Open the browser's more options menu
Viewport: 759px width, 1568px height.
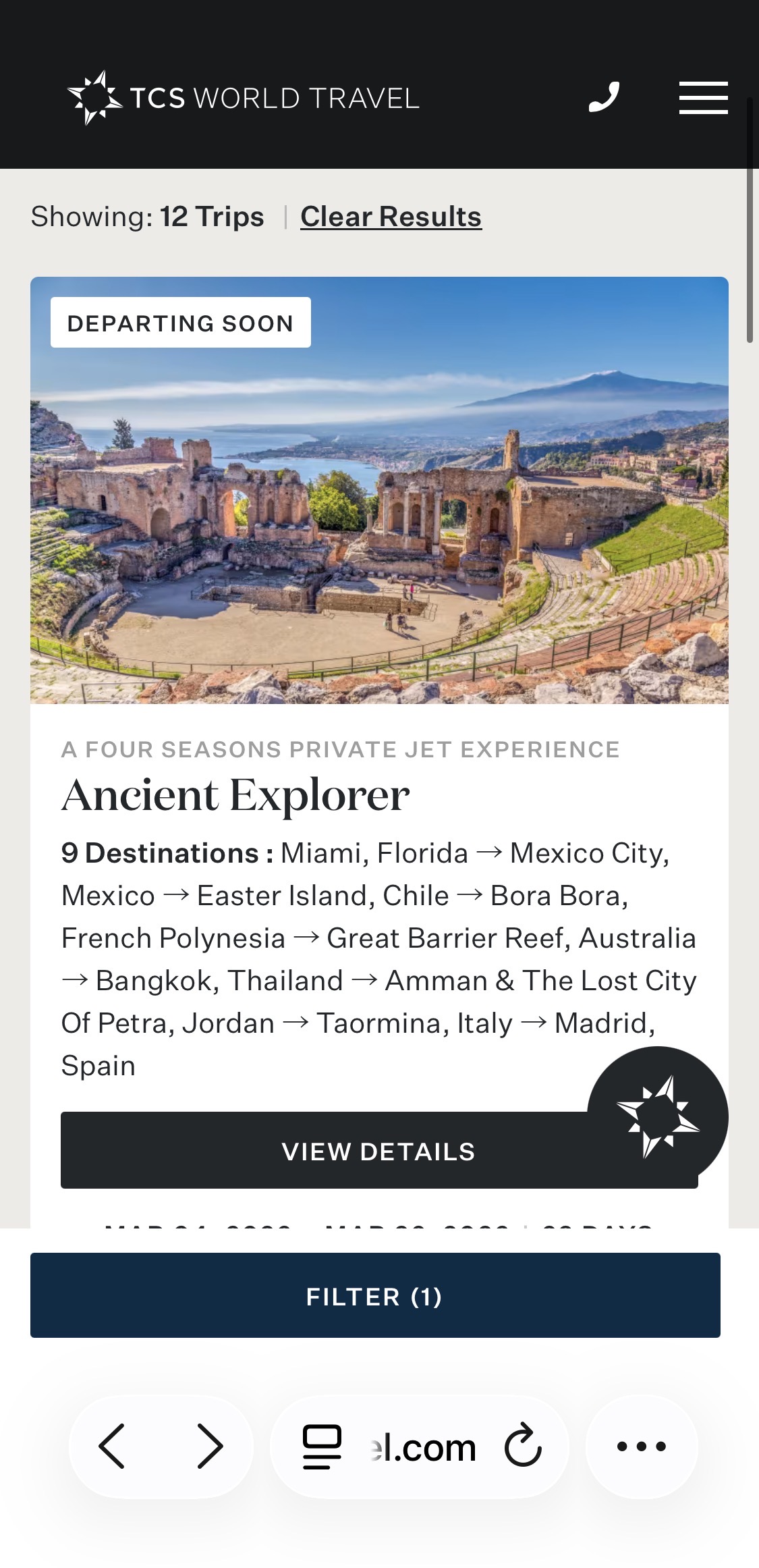[x=642, y=1447]
